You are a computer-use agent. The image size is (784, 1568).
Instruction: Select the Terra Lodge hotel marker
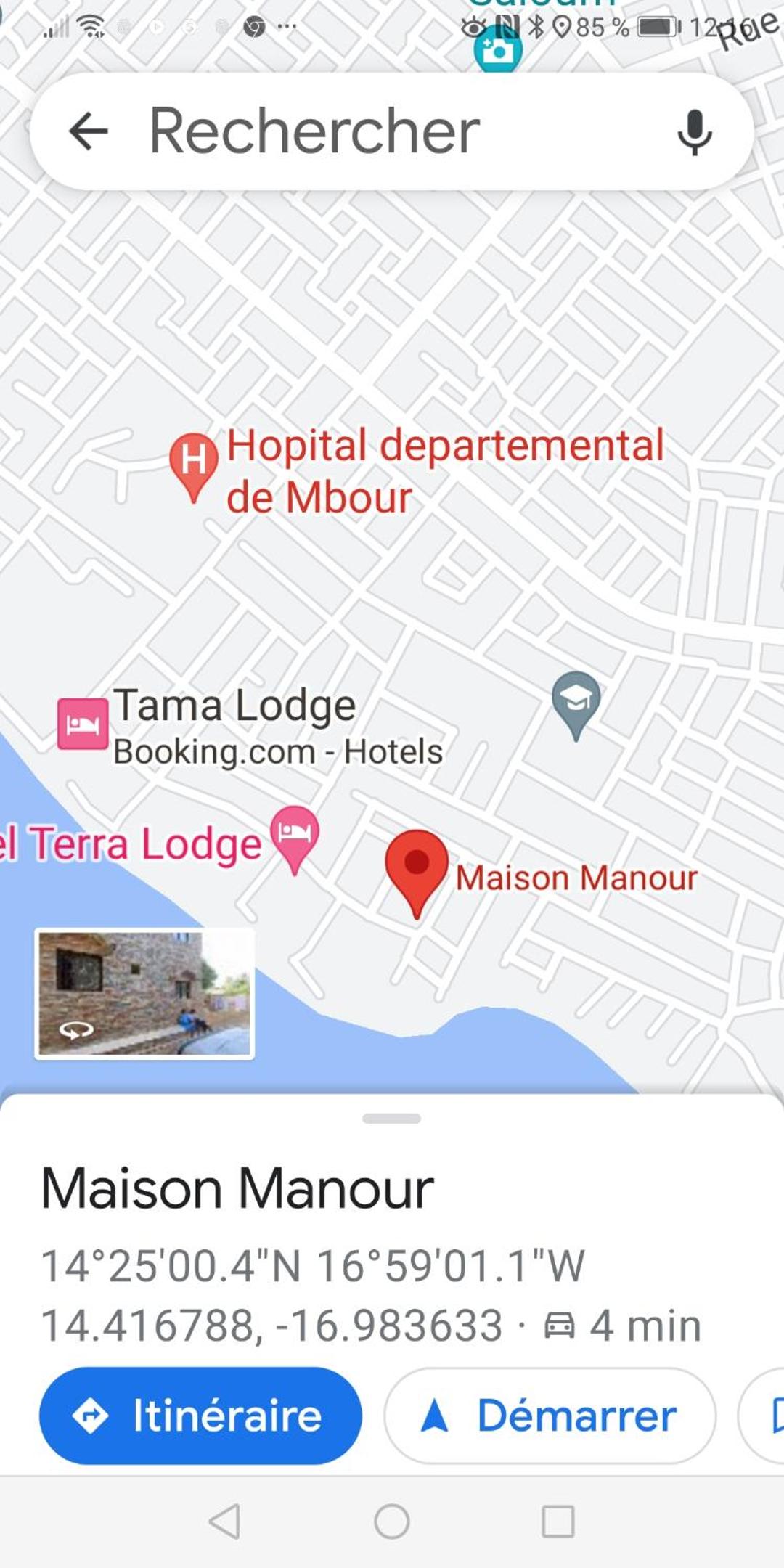pos(295,840)
